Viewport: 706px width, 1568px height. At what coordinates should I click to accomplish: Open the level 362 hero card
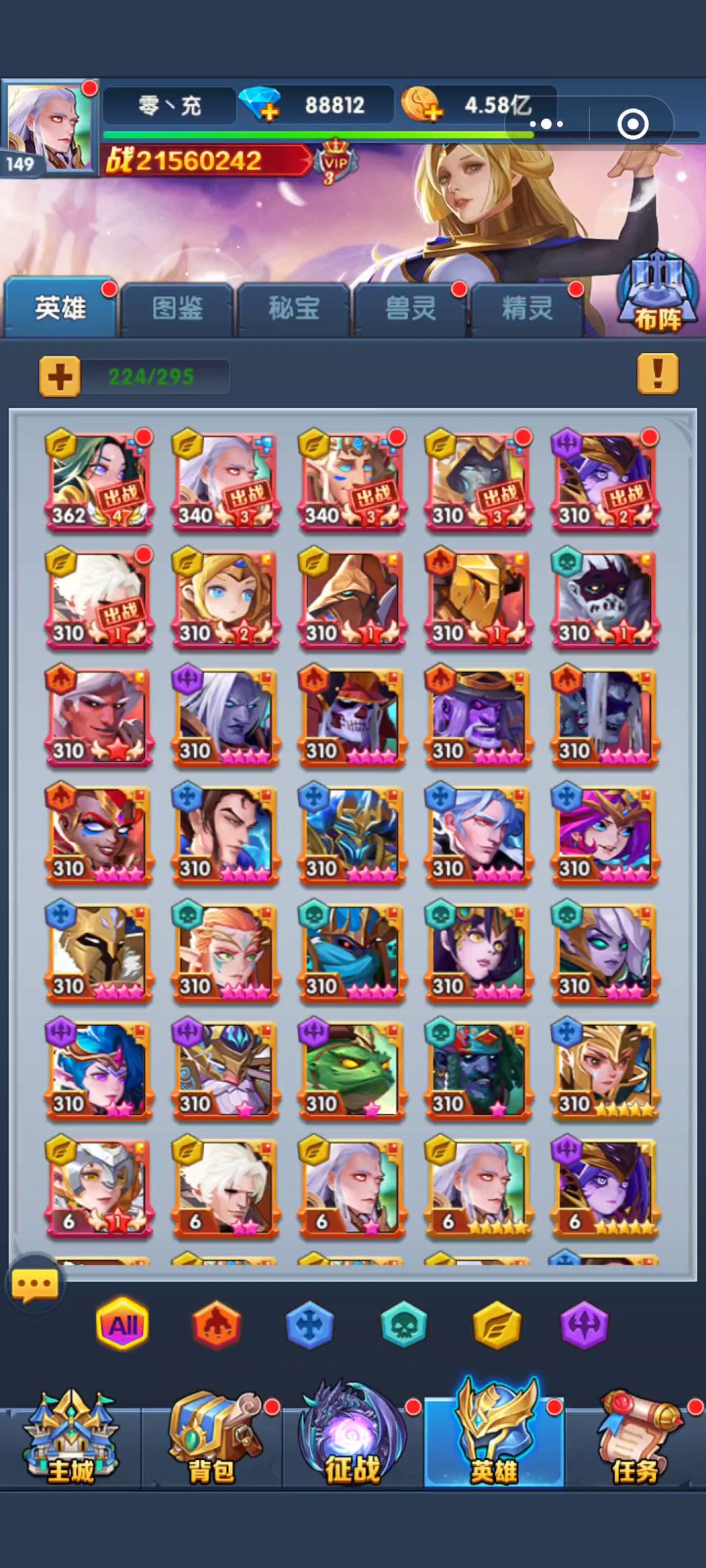(99, 482)
